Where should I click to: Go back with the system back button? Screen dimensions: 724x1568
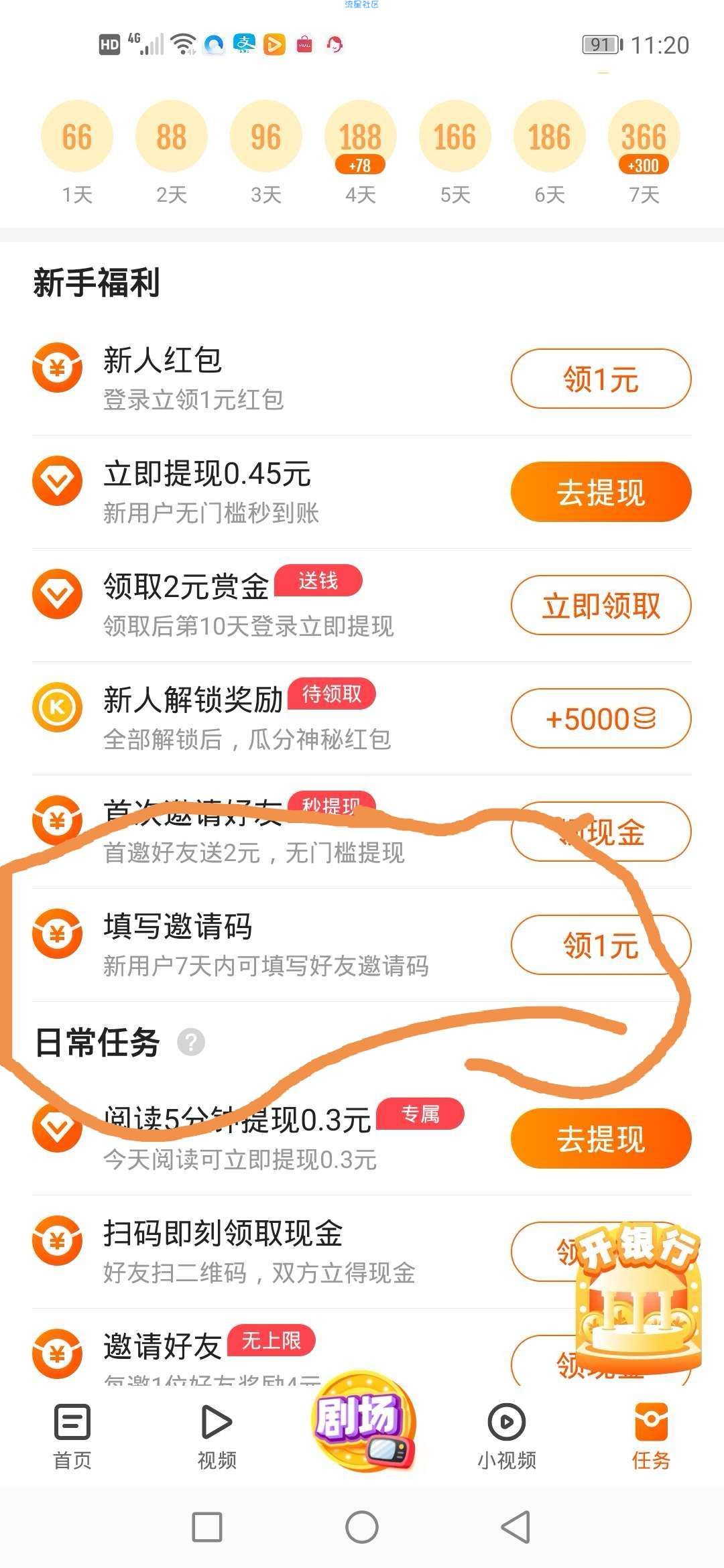coord(516,1528)
